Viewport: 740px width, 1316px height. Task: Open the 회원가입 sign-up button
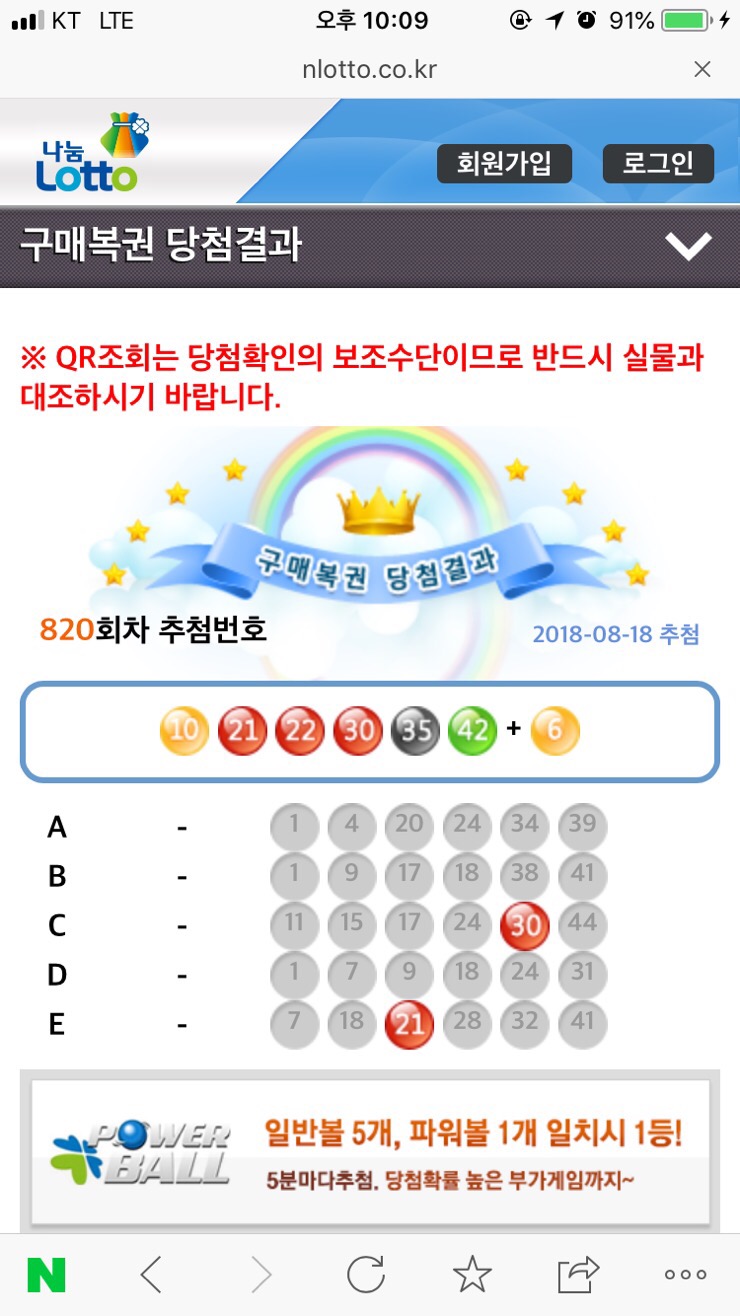coord(504,164)
